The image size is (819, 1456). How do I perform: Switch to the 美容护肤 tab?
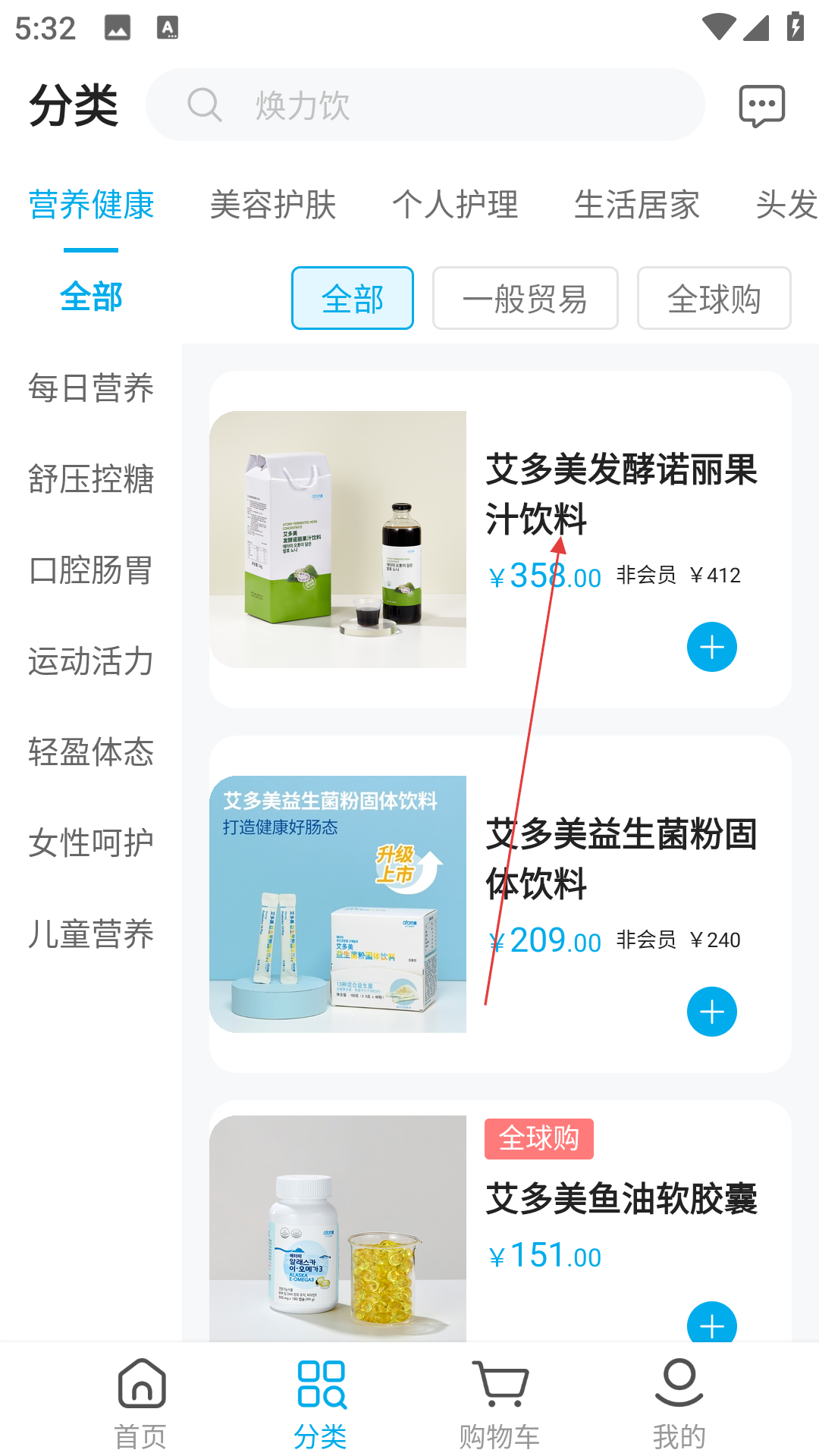coord(273,205)
